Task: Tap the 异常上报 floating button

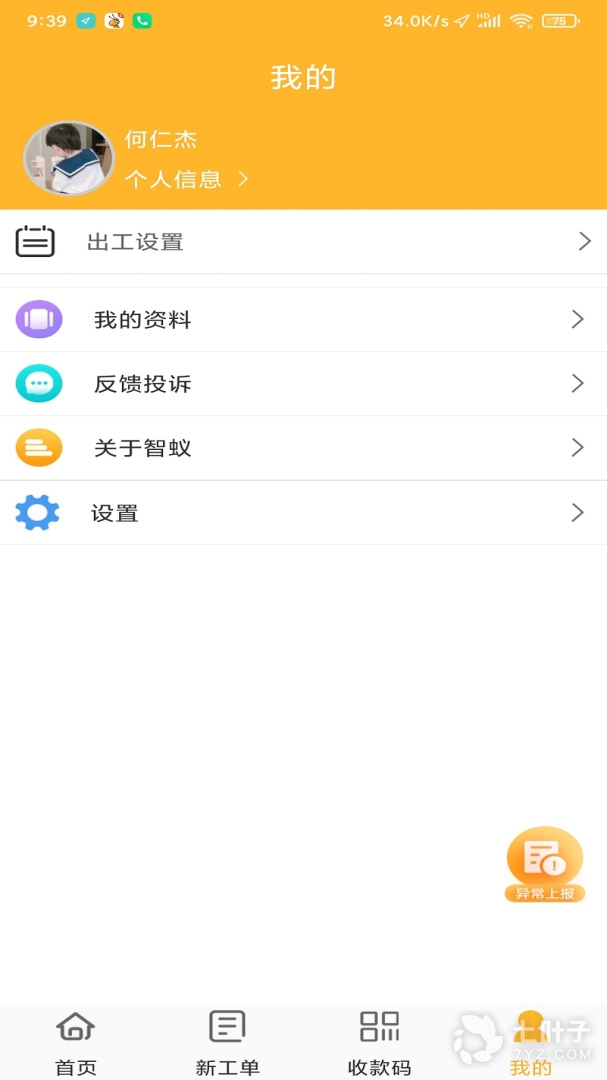Action: click(x=545, y=864)
